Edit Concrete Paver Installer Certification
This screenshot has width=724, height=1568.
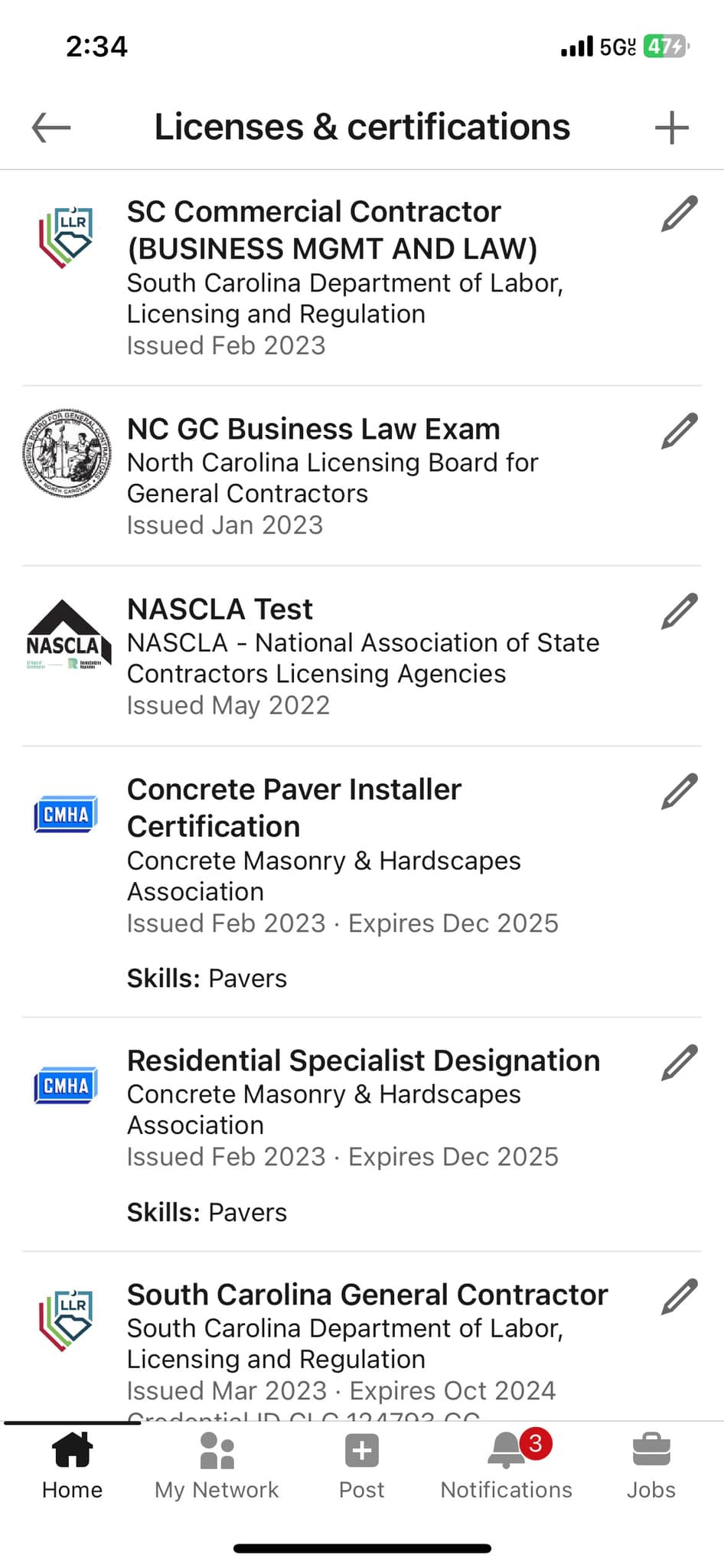680,792
